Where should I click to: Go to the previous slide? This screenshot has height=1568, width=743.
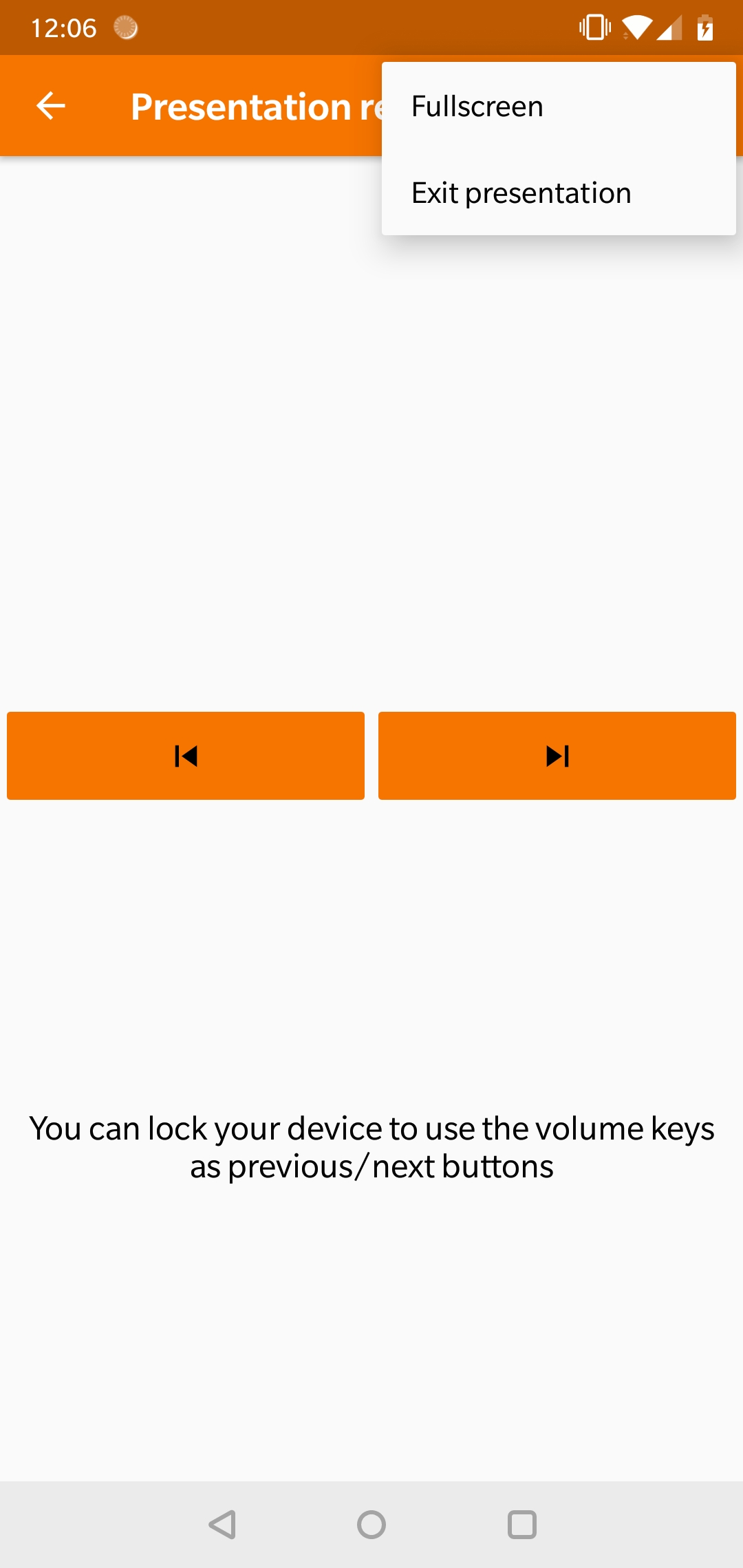click(186, 756)
